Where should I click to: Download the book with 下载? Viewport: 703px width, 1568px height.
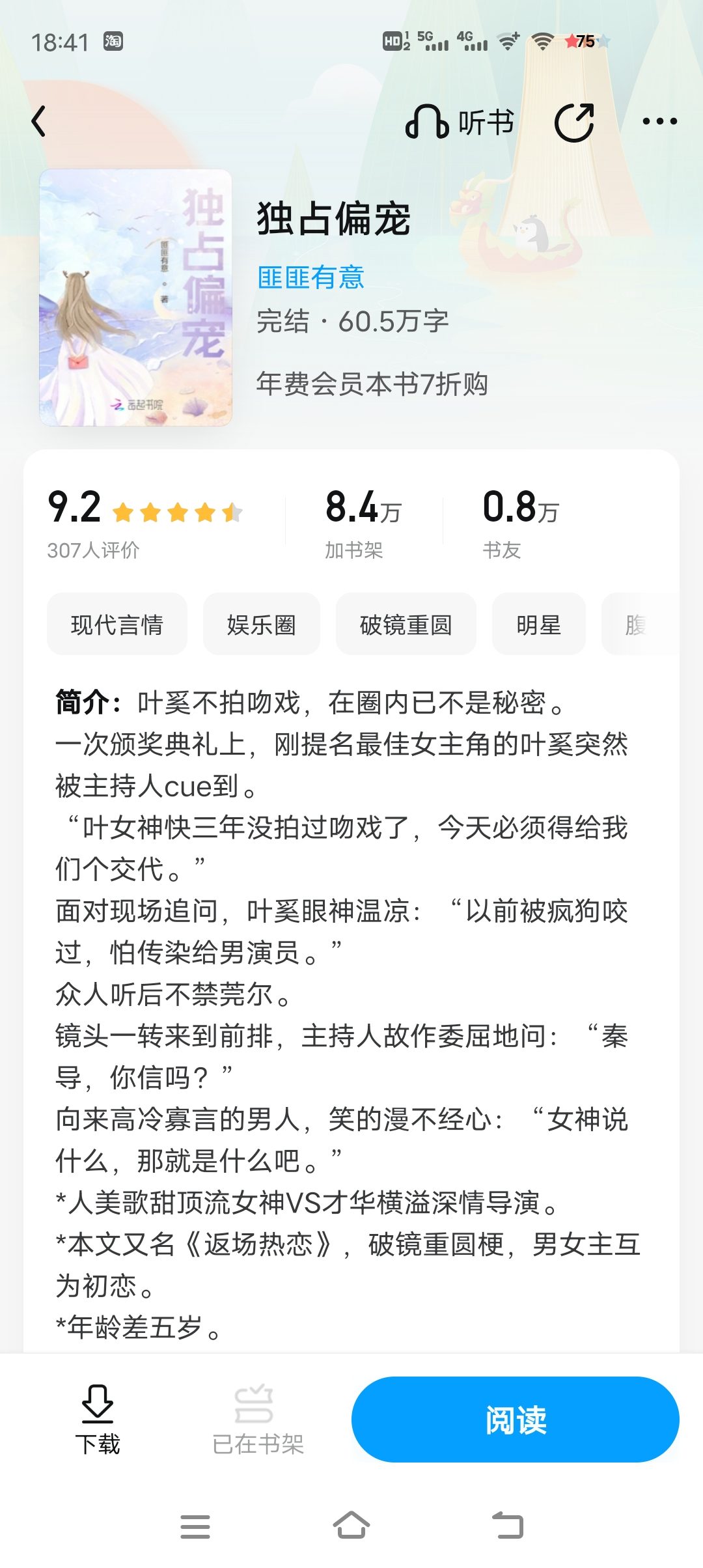tap(98, 1421)
